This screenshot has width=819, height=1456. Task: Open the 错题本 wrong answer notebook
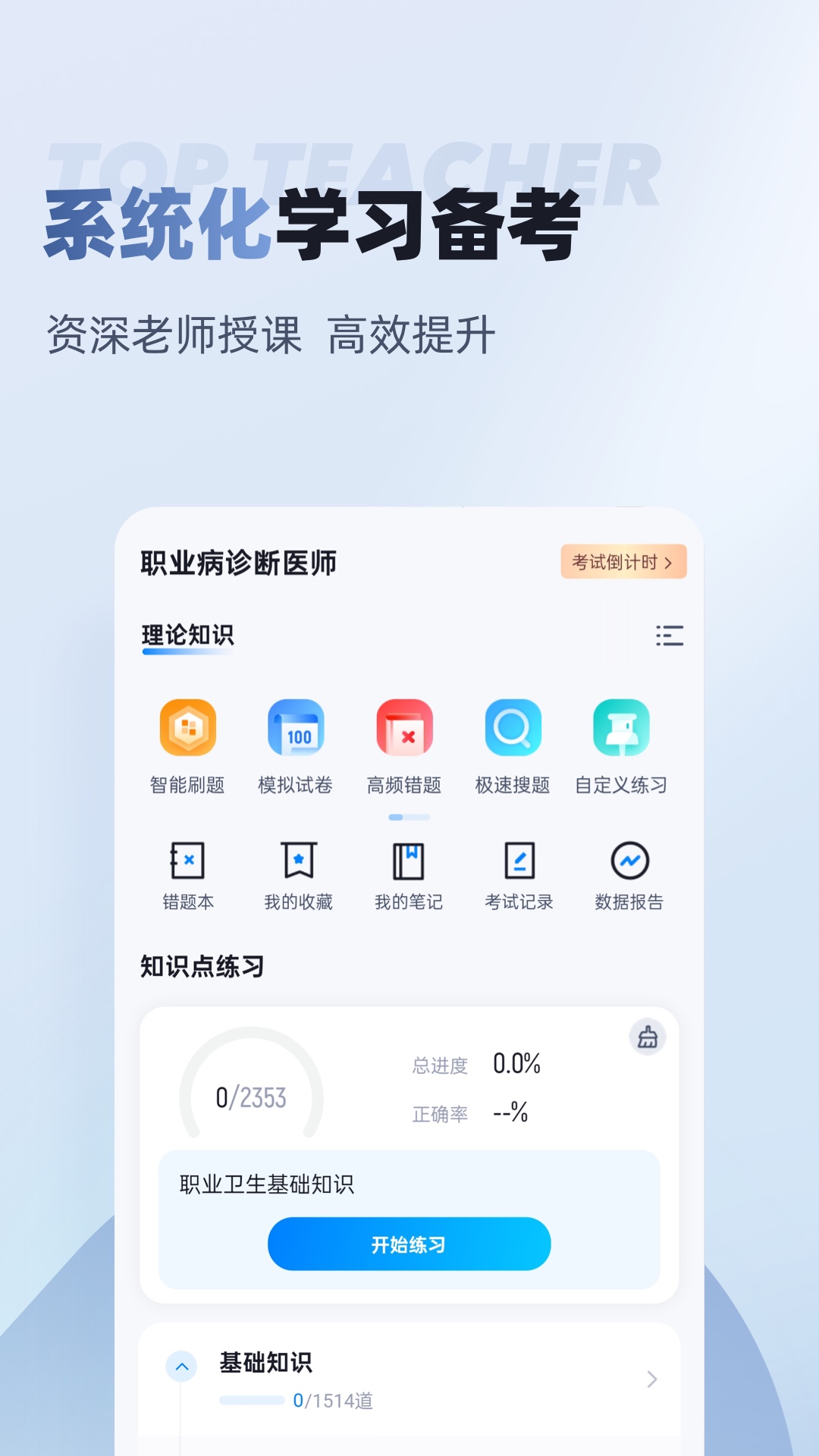(187, 880)
